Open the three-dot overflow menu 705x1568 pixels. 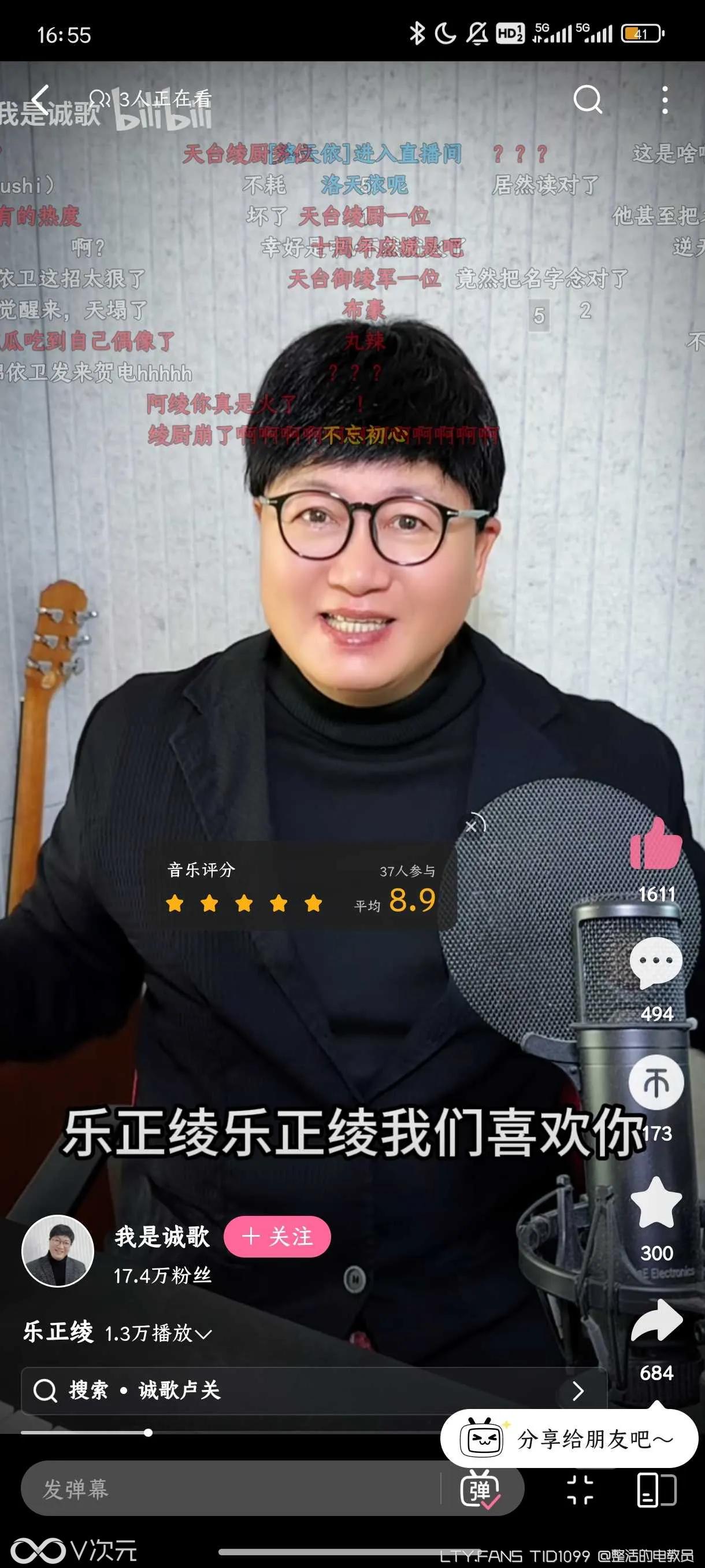665,99
